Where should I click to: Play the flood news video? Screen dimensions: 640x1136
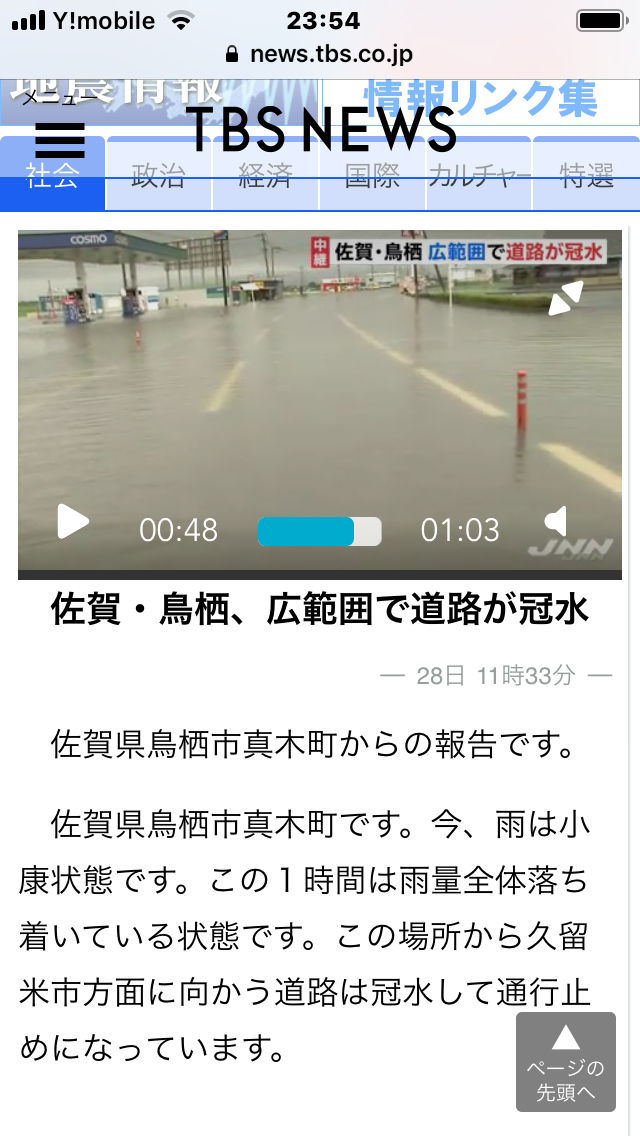click(x=73, y=521)
